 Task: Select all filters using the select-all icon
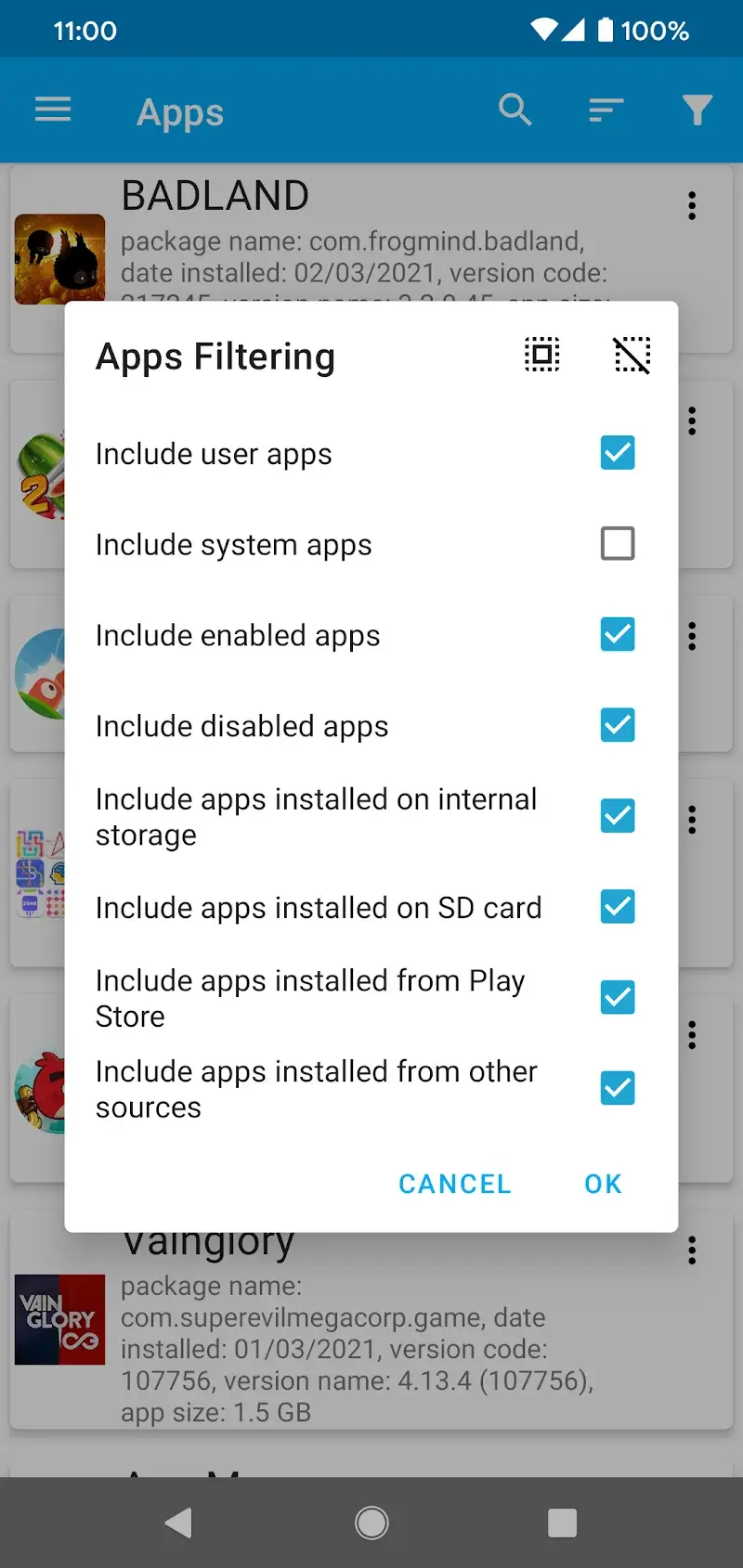(541, 355)
